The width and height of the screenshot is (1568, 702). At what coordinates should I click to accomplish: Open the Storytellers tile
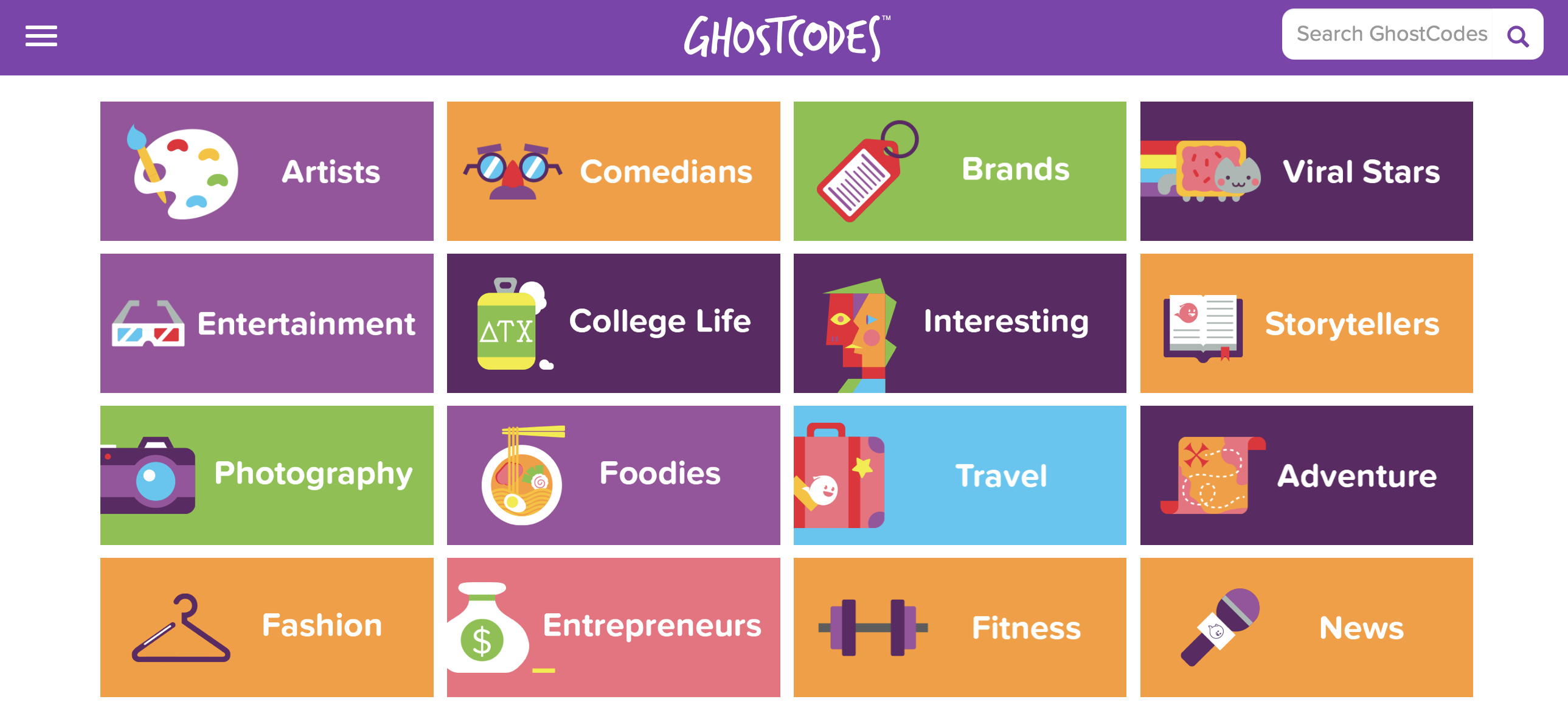pyautogui.click(x=1306, y=323)
